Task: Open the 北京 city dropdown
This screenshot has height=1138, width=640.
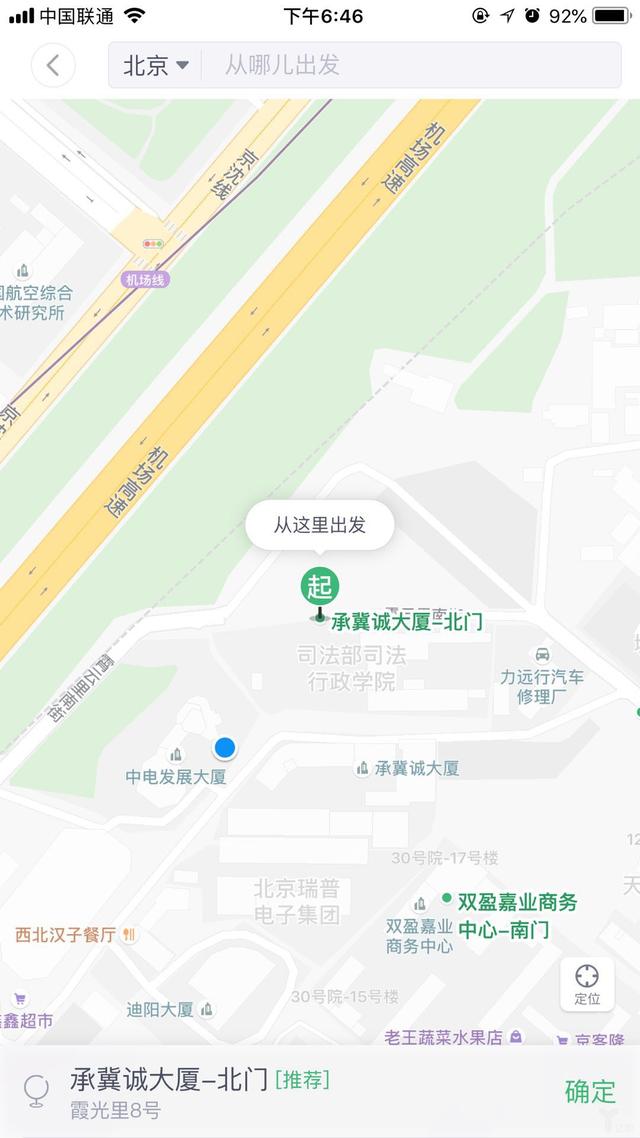Action: (x=156, y=65)
